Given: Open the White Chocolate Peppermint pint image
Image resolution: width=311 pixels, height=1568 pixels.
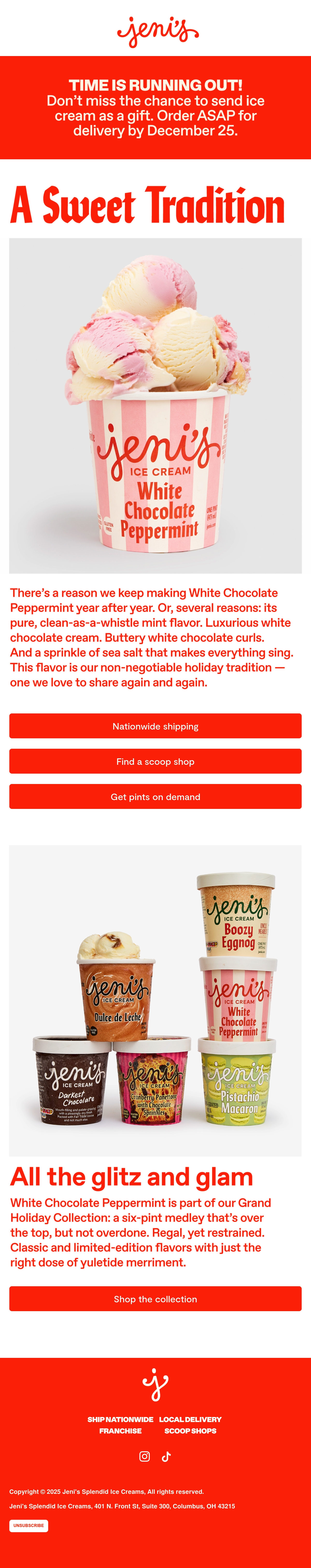Looking at the screenshot, I should pyautogui.click(x=155, y=405).
